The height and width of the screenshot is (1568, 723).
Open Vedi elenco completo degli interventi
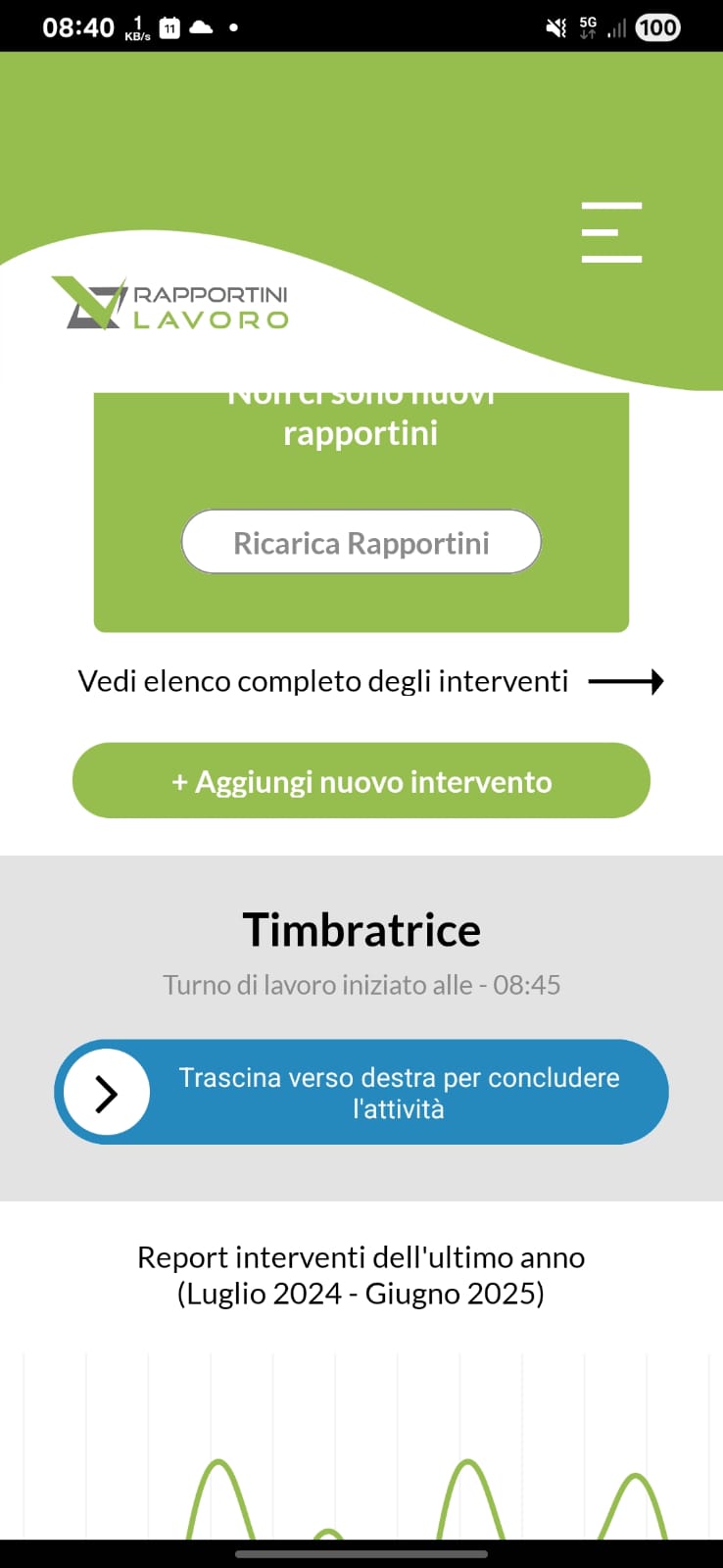370,681
